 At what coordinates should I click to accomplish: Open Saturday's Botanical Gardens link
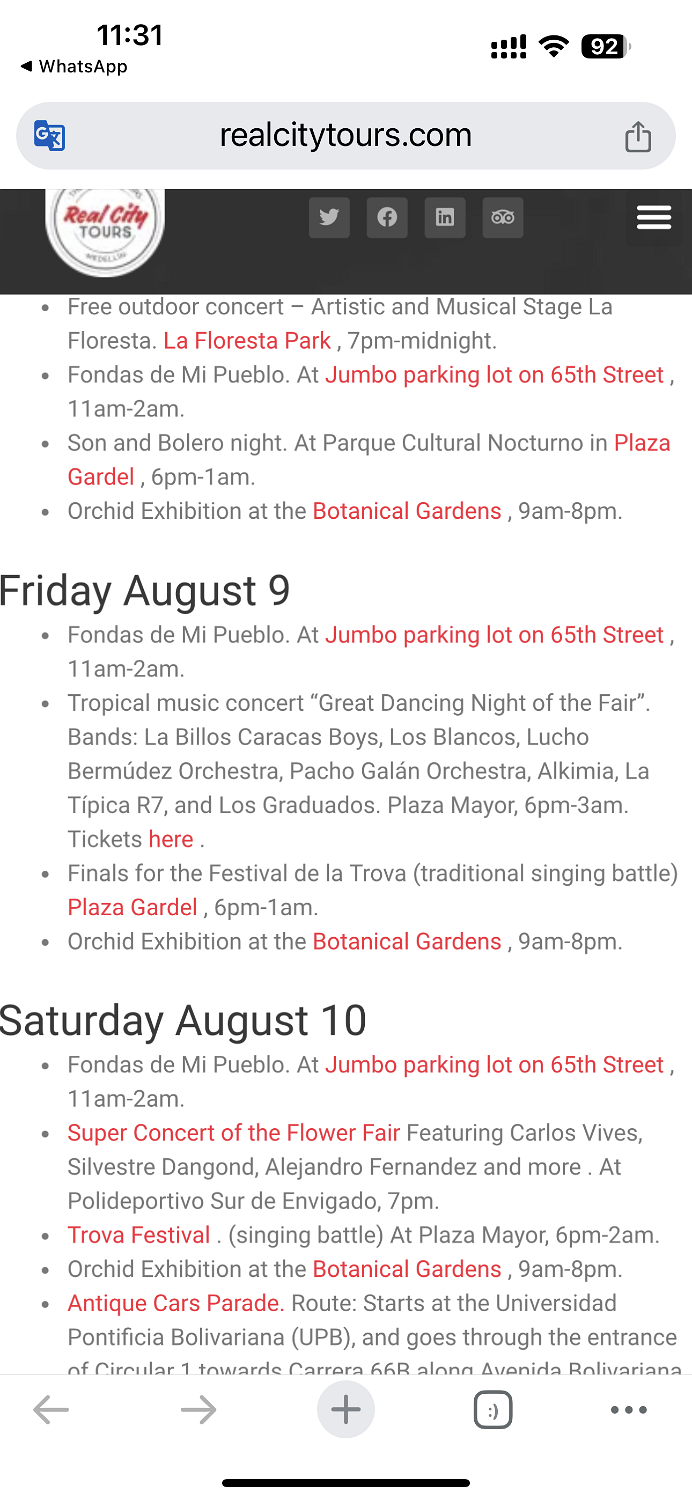coord(407,1269)
